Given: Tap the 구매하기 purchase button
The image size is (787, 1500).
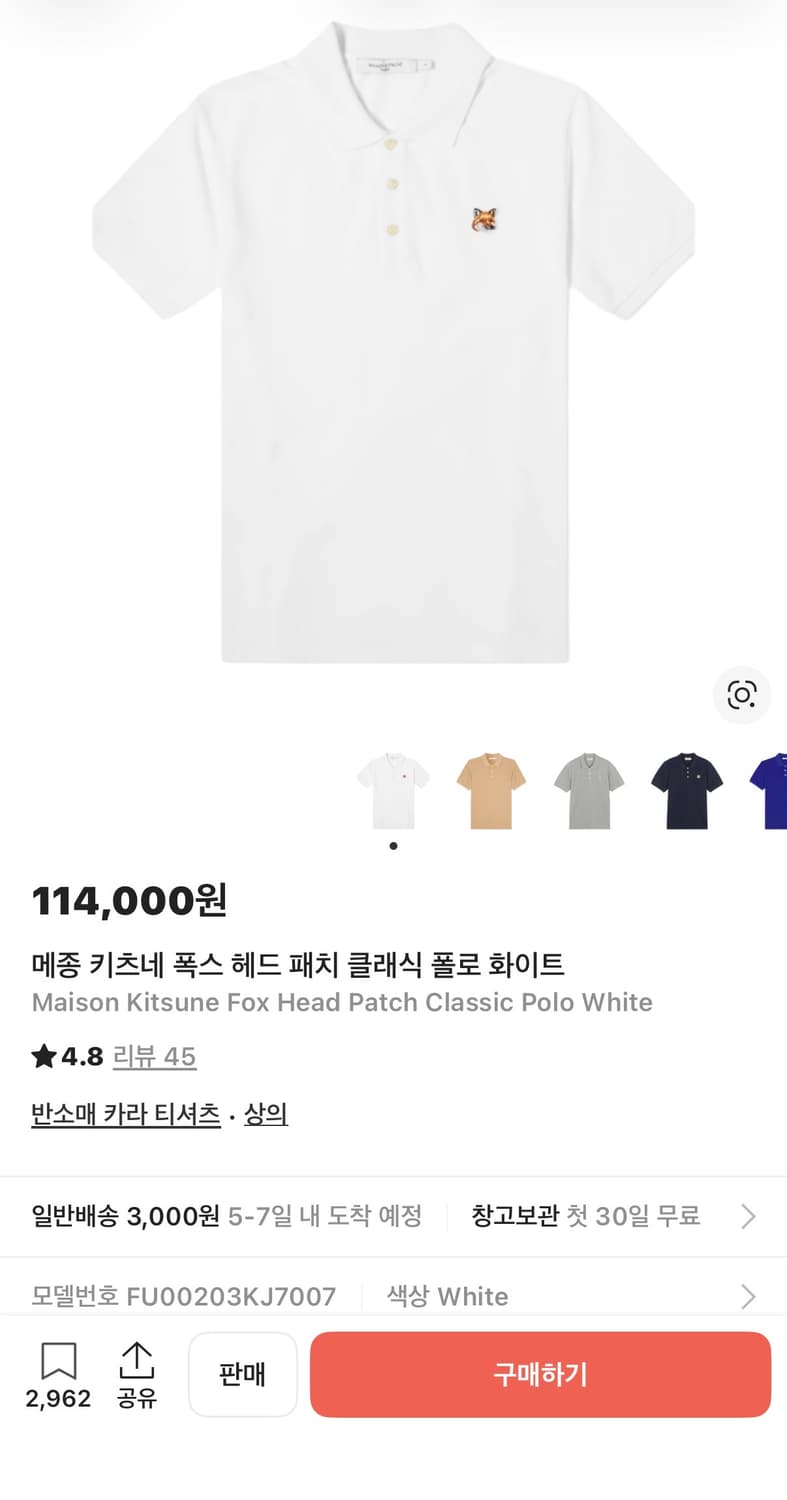Looking at the screenshot, I should [x=540, y=1375].
